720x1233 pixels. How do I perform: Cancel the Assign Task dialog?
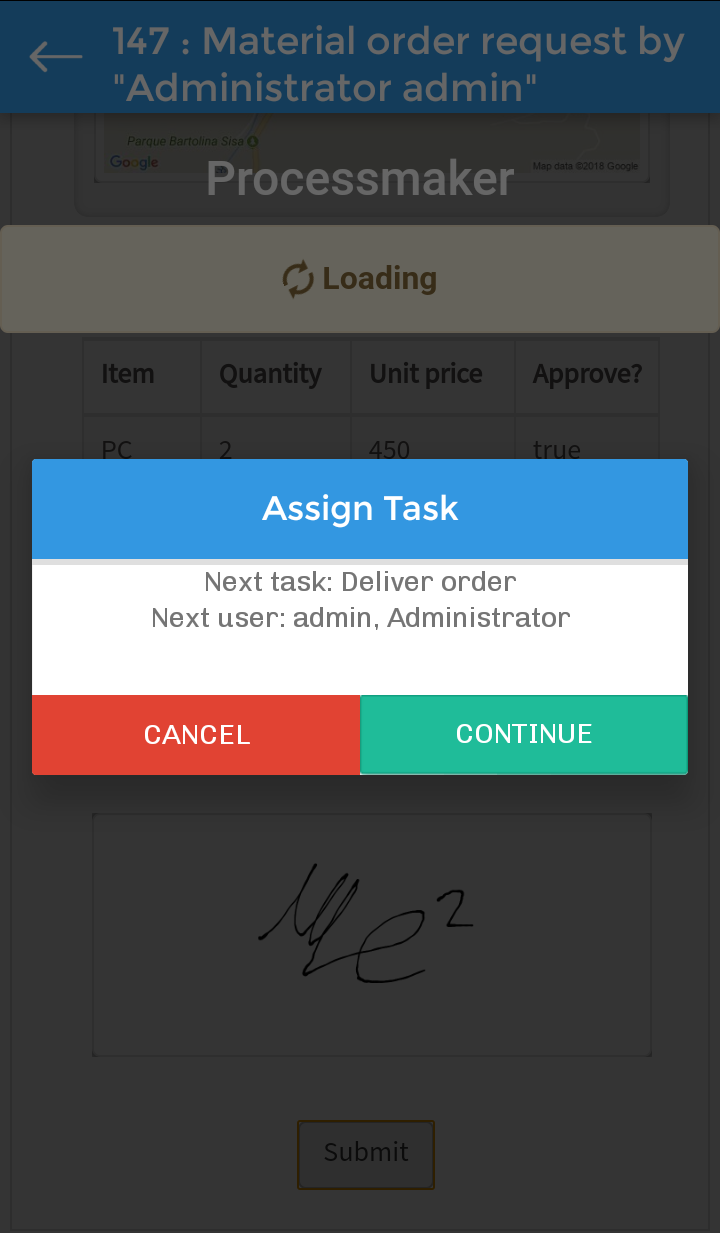point(196,735)
